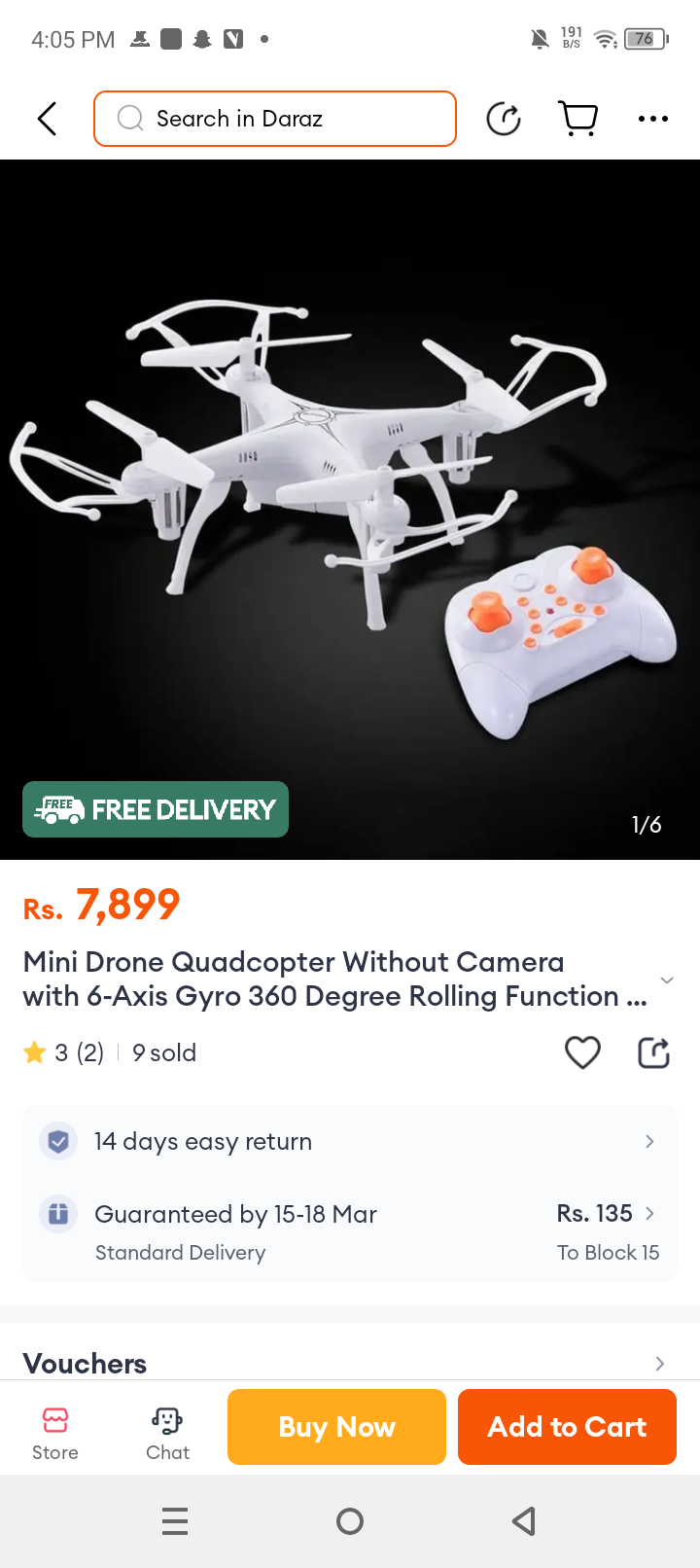Expand the full product title
700x1568 pixels.
pyautogui.click(x=666, y=980)
